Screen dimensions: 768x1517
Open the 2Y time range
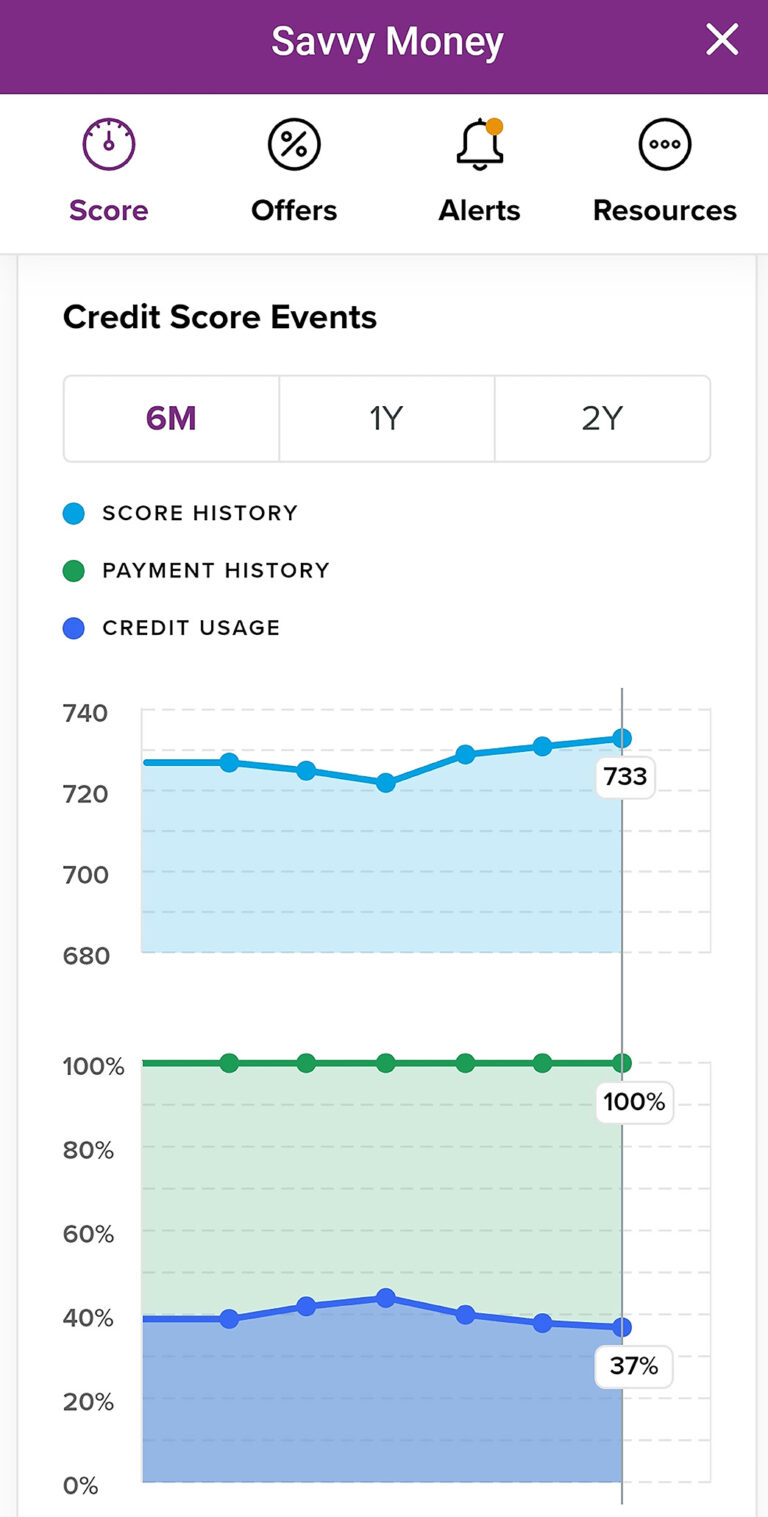[602, 418]
